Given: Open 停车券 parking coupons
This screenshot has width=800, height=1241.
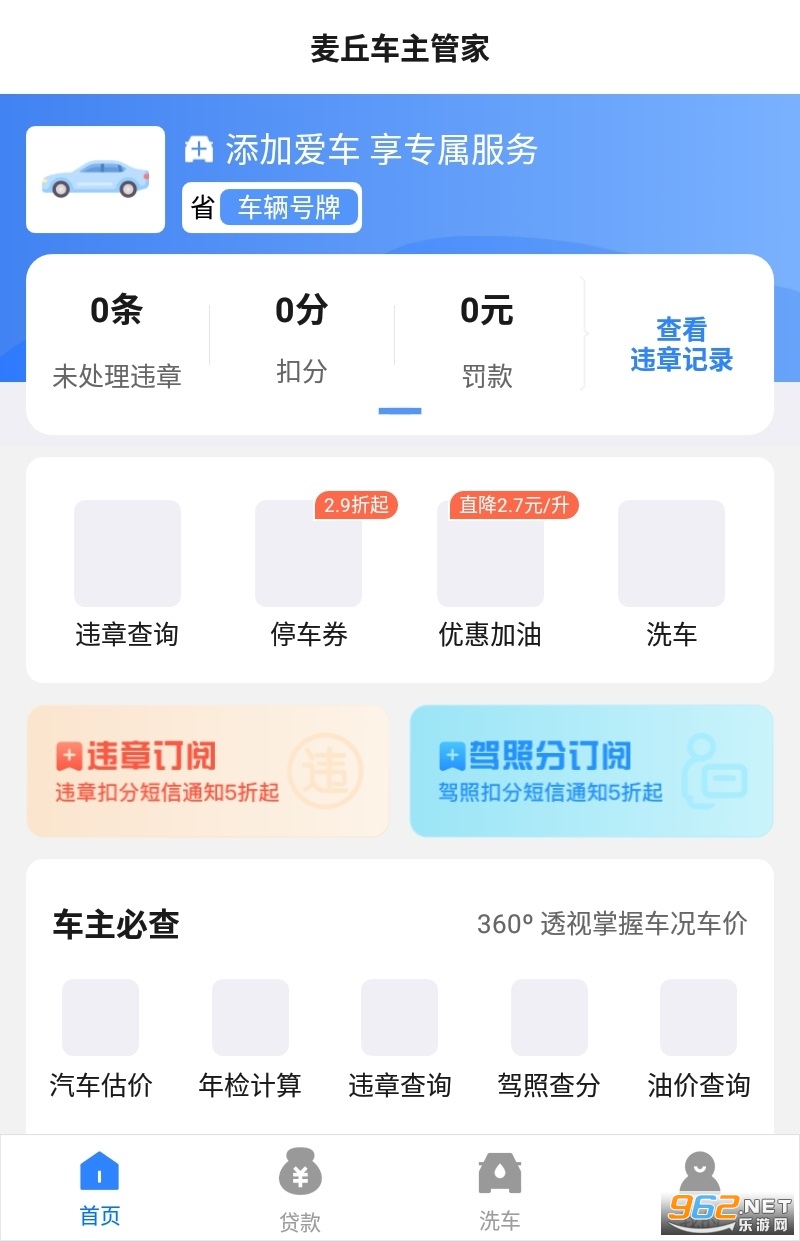Looking at the screenshot, I should pos(308,574).
